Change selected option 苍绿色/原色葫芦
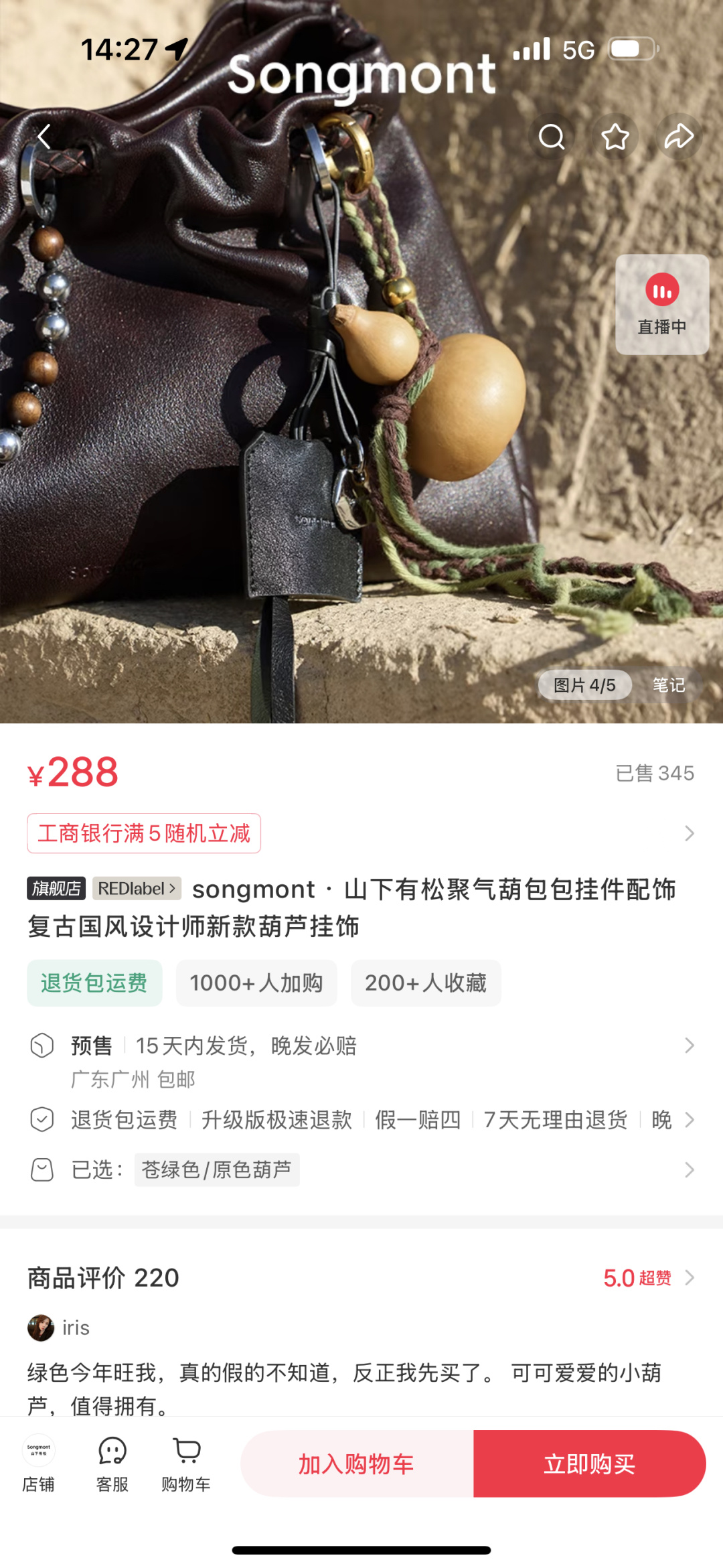723x1568 pixels. click(x=361, y=1169)
